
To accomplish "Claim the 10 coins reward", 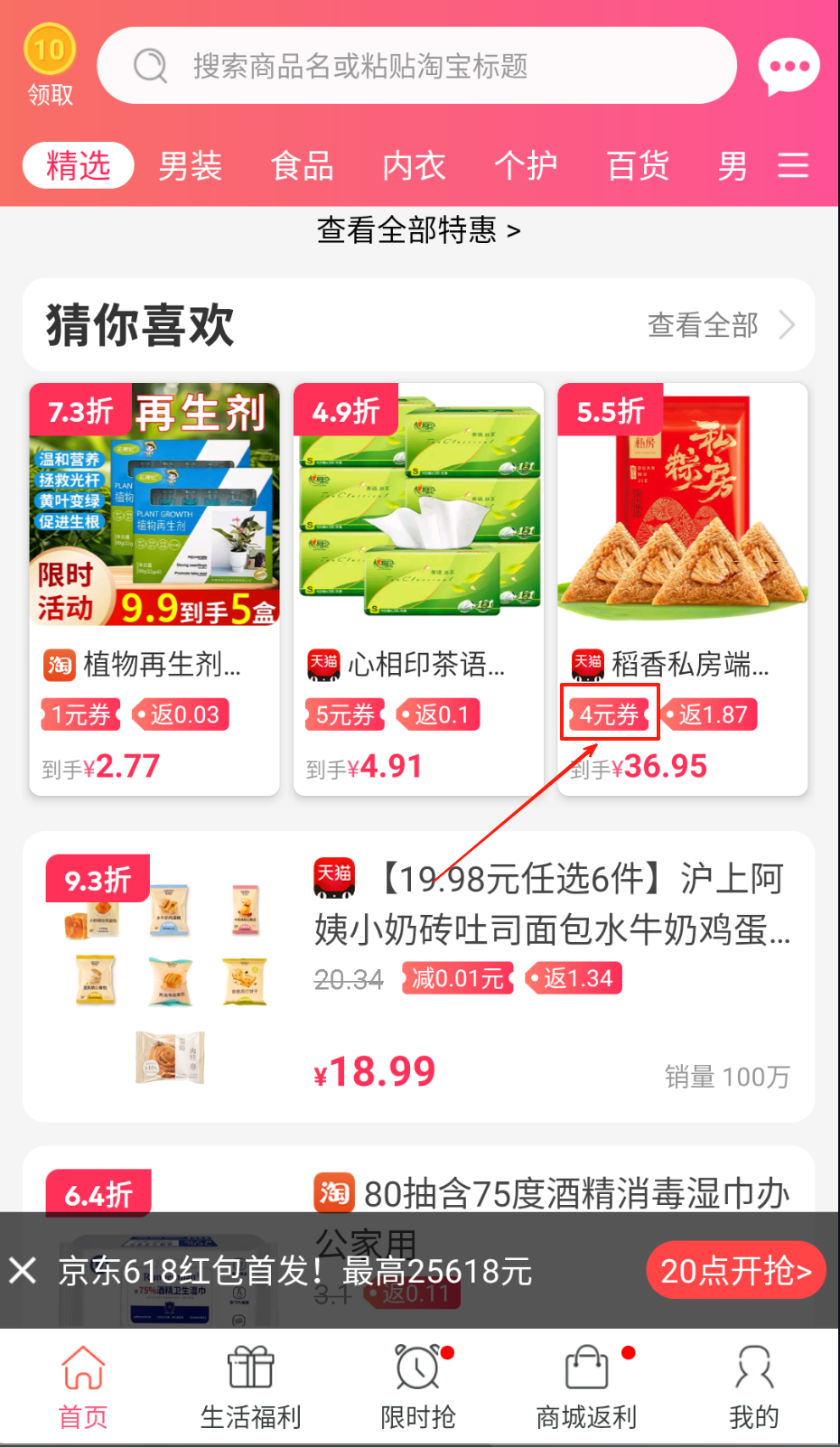I will pos(50,64).
